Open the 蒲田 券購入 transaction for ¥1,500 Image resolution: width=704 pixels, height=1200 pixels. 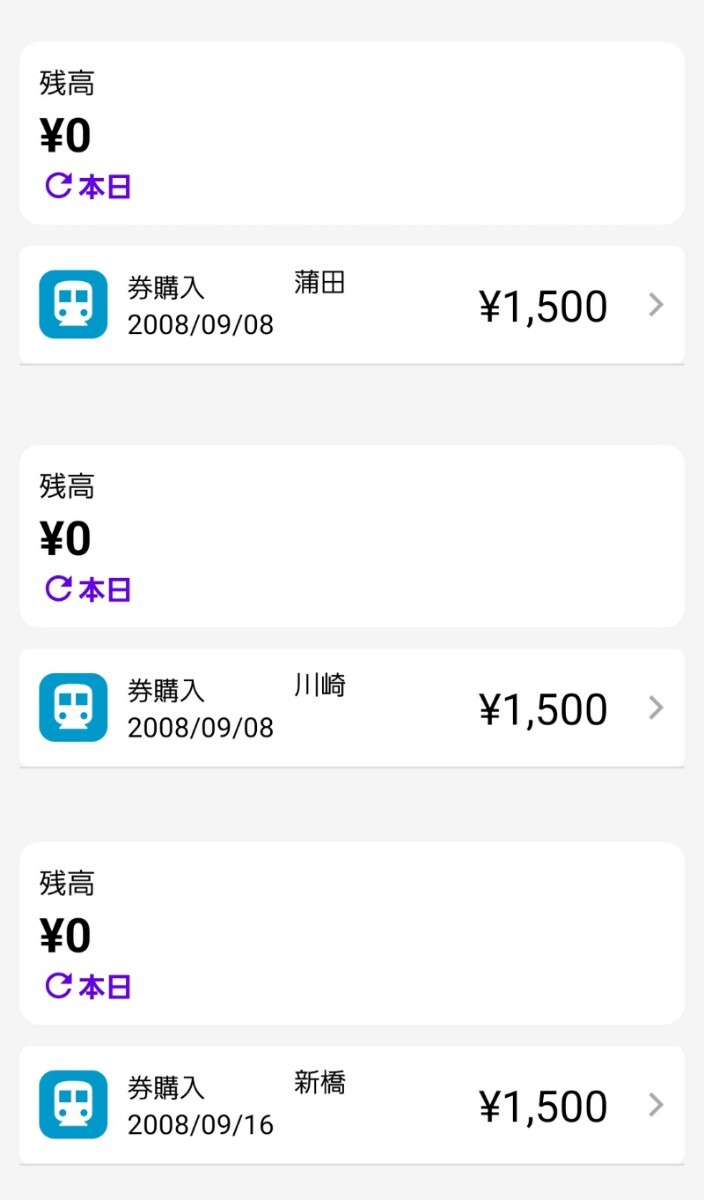point(352,305)
